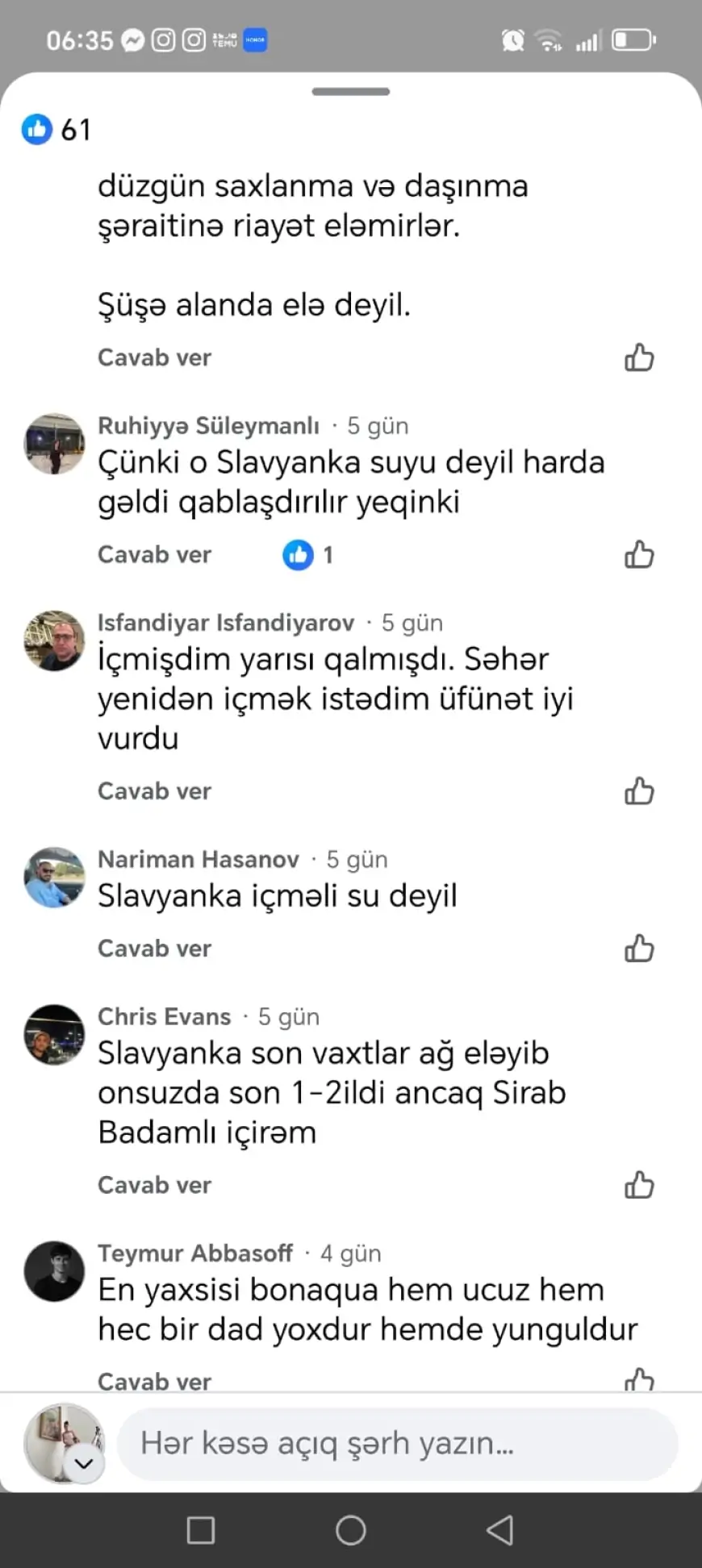Like Nariman Hasanov's comment
702x1568 pixels.
click(638, 949)
